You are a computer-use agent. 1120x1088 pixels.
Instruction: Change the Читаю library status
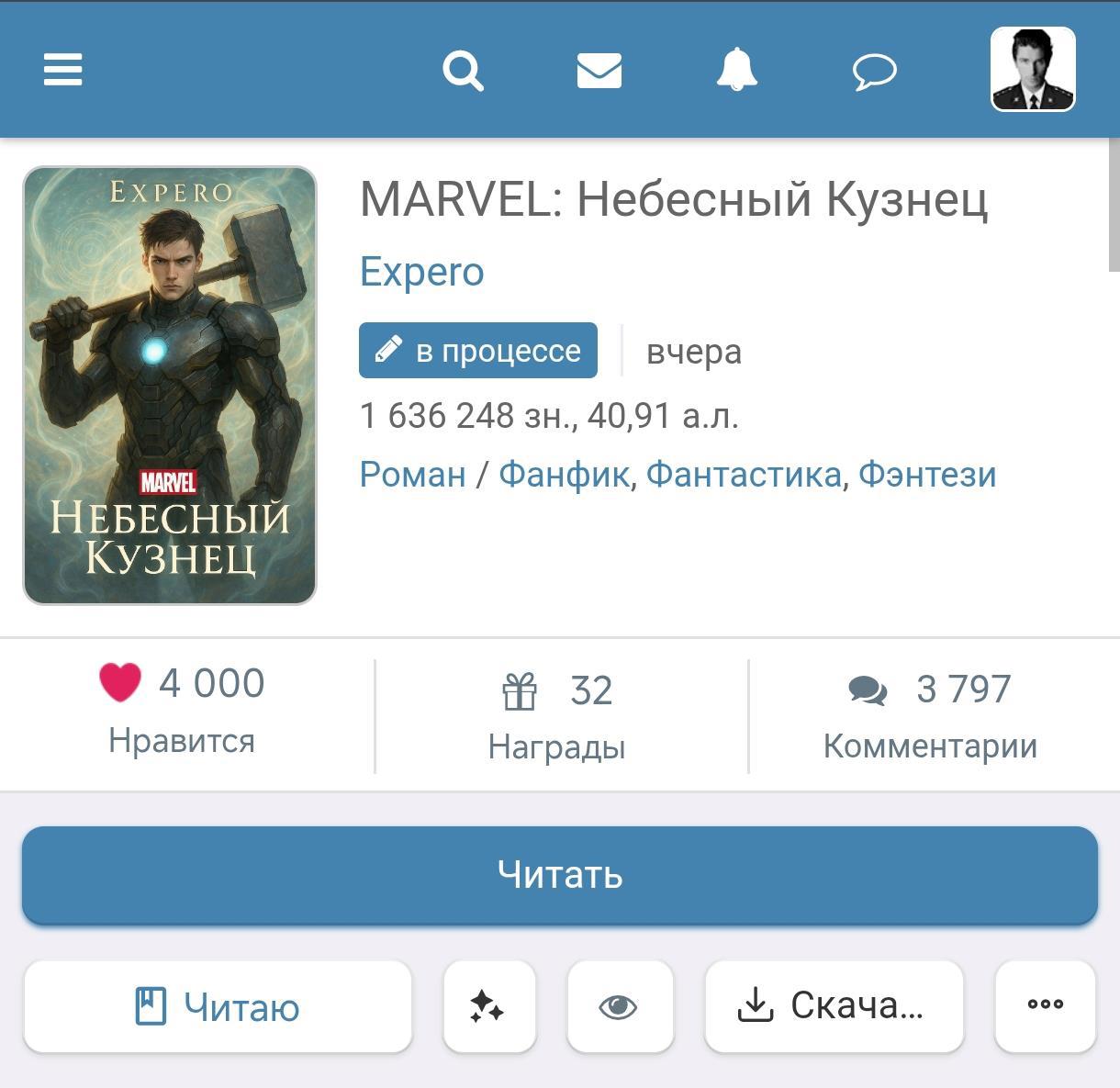click(218, 1007)
